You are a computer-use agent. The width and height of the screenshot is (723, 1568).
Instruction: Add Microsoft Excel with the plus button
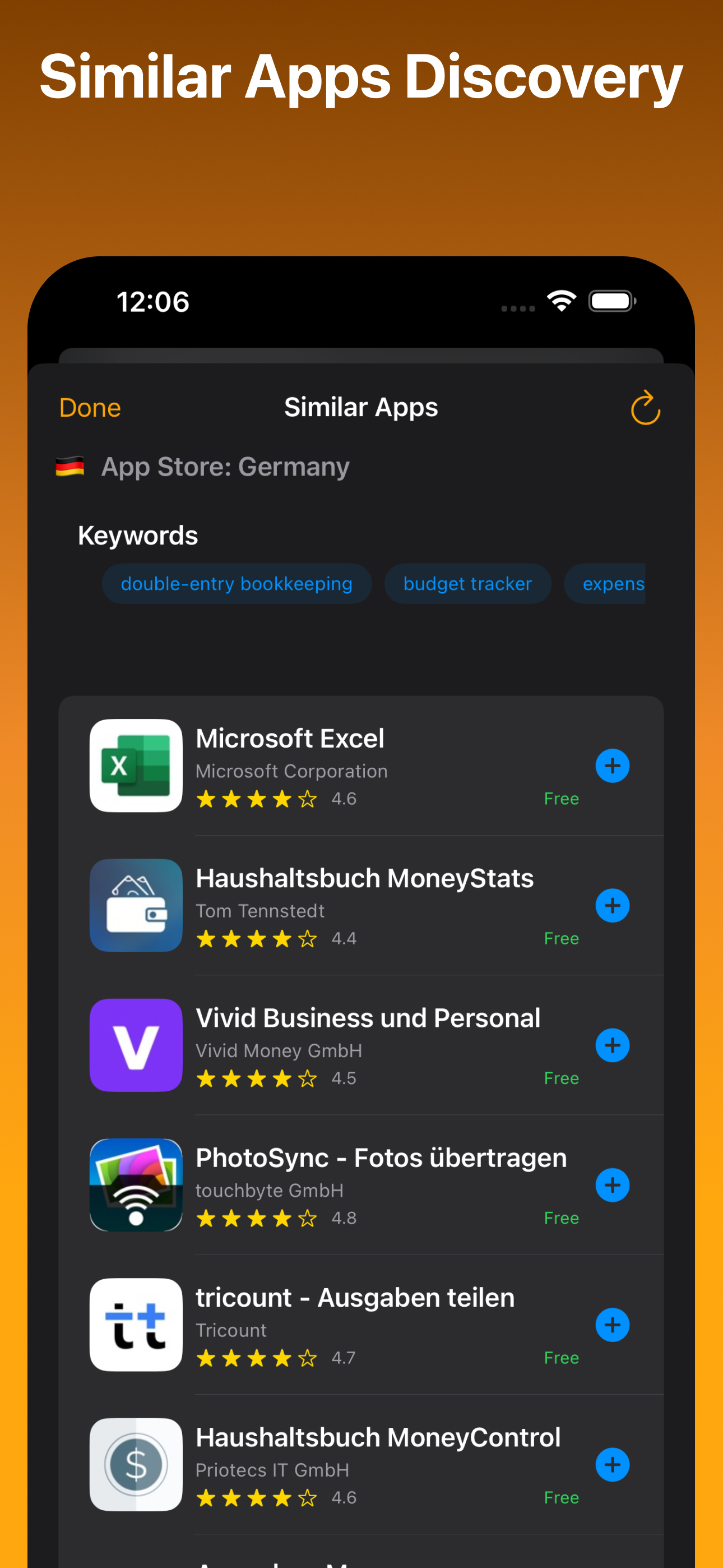(612, 765)
